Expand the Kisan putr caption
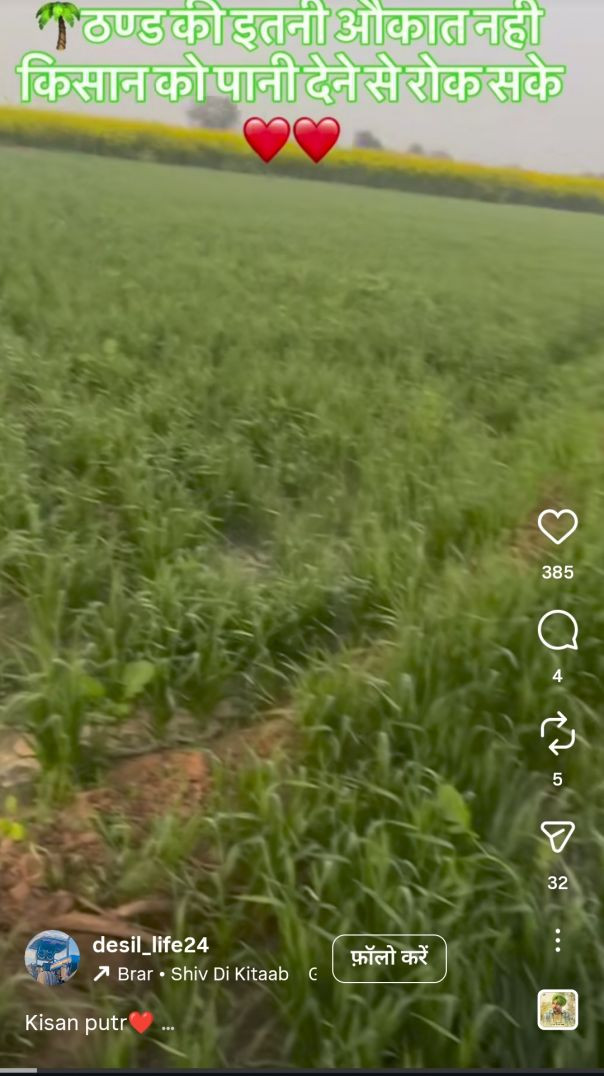Viewport: 604px width, 1076px height. [167, 1024]
